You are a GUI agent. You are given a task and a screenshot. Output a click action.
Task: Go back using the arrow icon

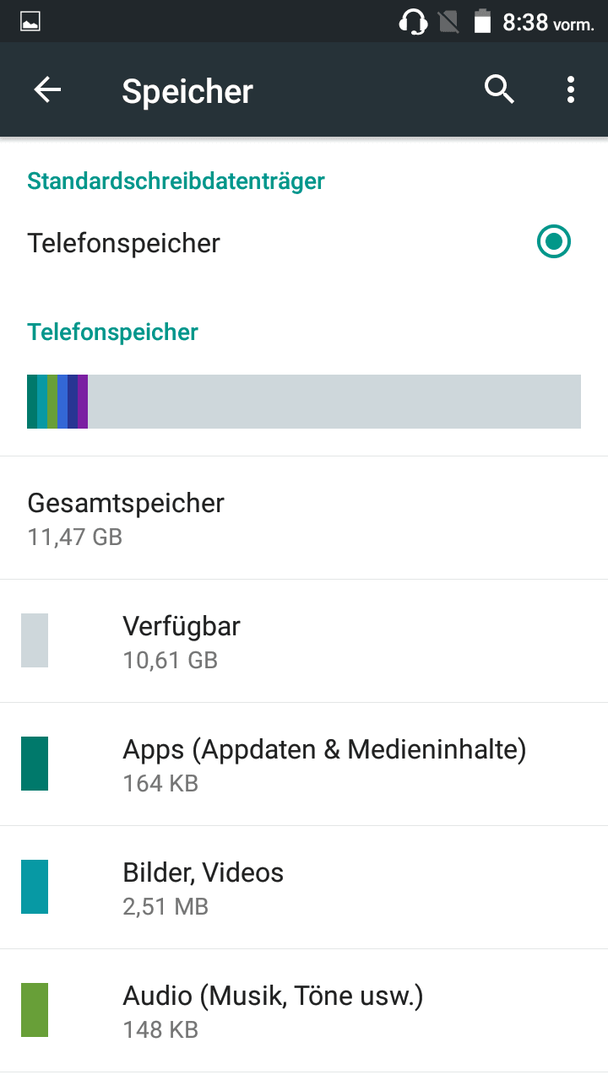pyautogui.click(x=48, y=90)
